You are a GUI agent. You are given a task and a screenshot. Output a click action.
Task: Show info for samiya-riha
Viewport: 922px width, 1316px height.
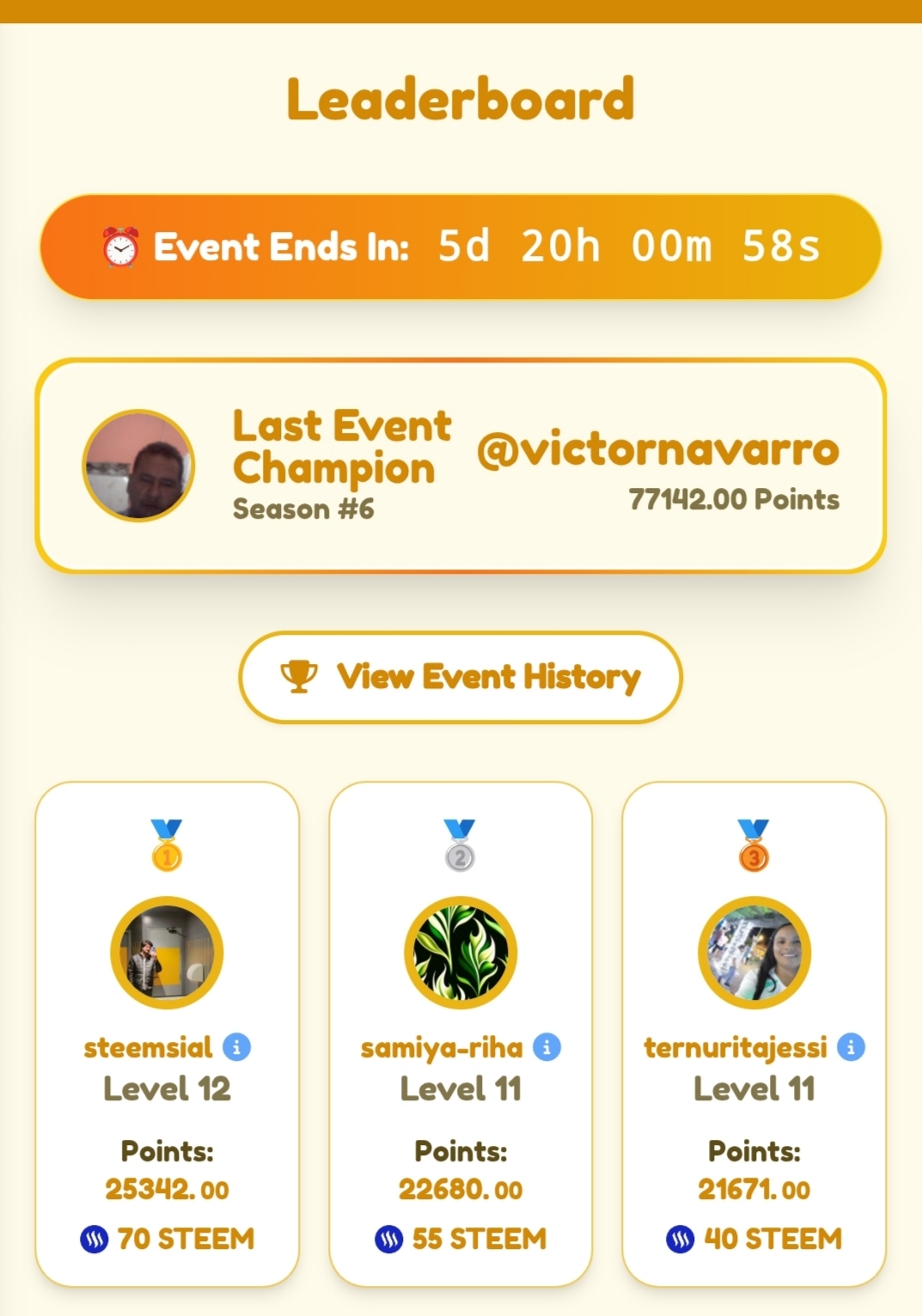(547, 1047)
